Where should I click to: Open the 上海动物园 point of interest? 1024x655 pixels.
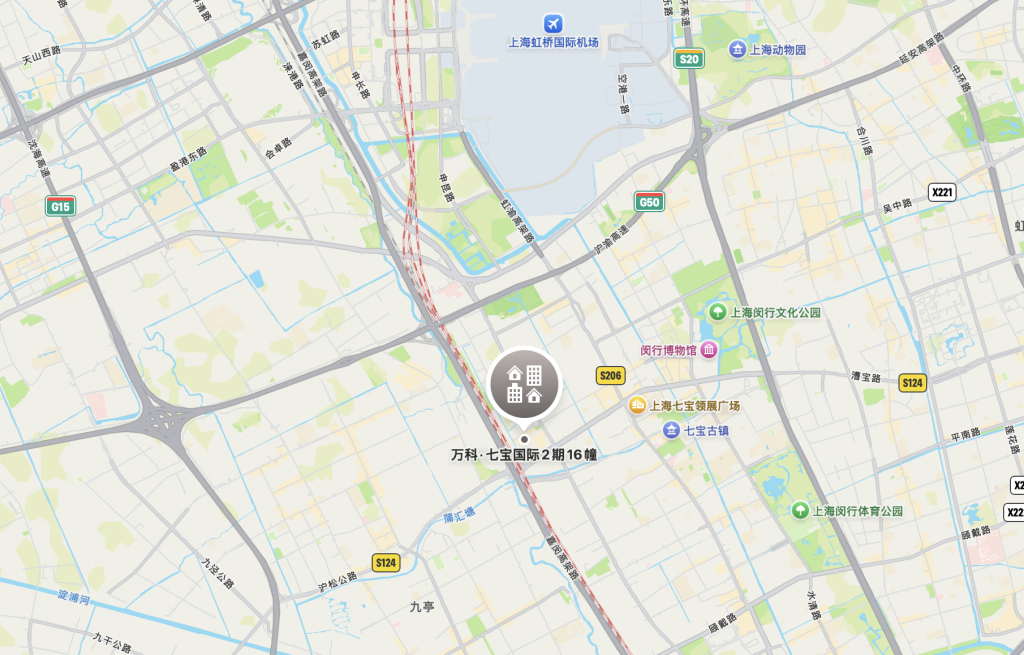pyautogui.click(x=737, y=49)
